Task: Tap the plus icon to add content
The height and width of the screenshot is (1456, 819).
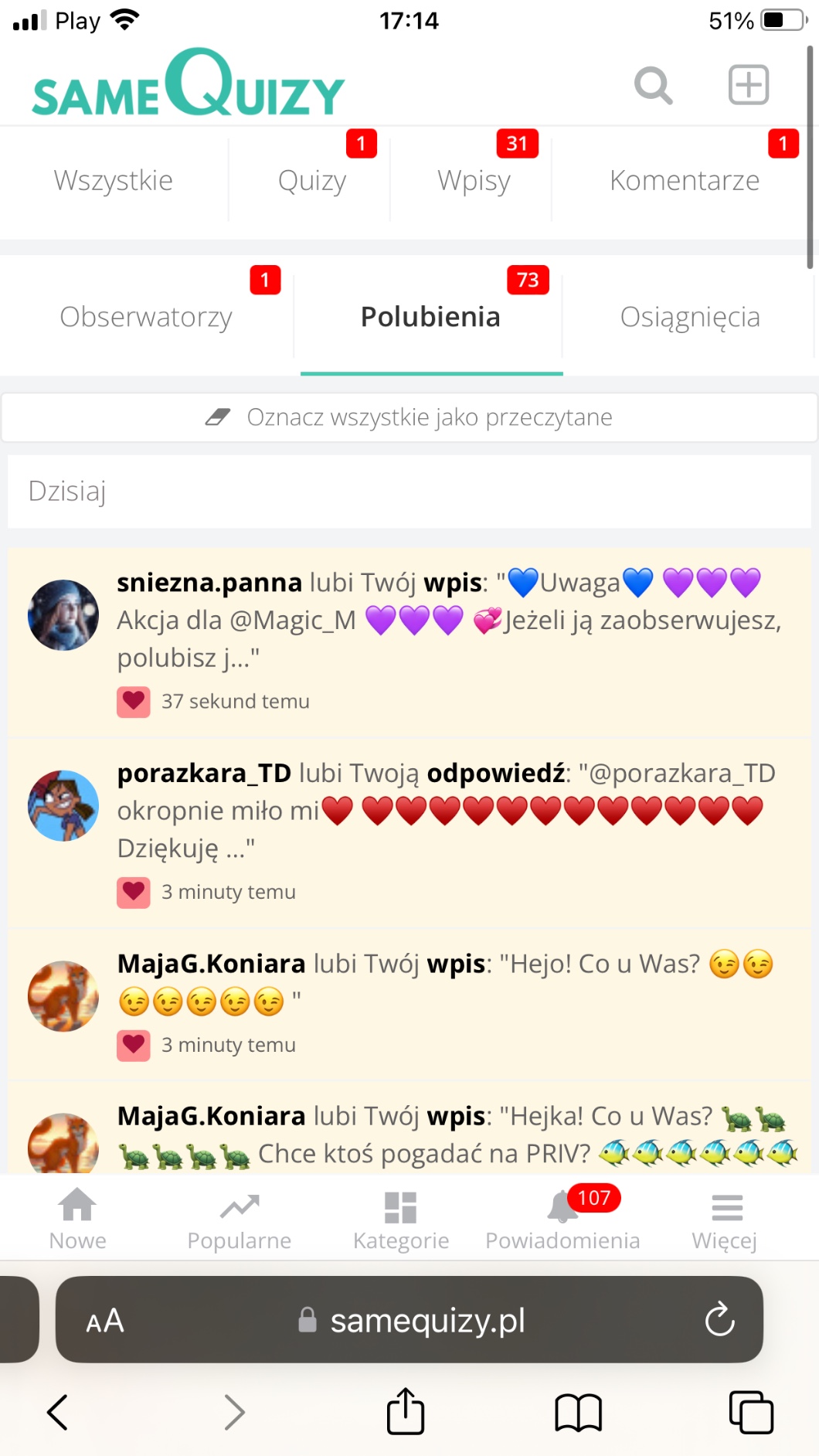Action: coord(748,85)
